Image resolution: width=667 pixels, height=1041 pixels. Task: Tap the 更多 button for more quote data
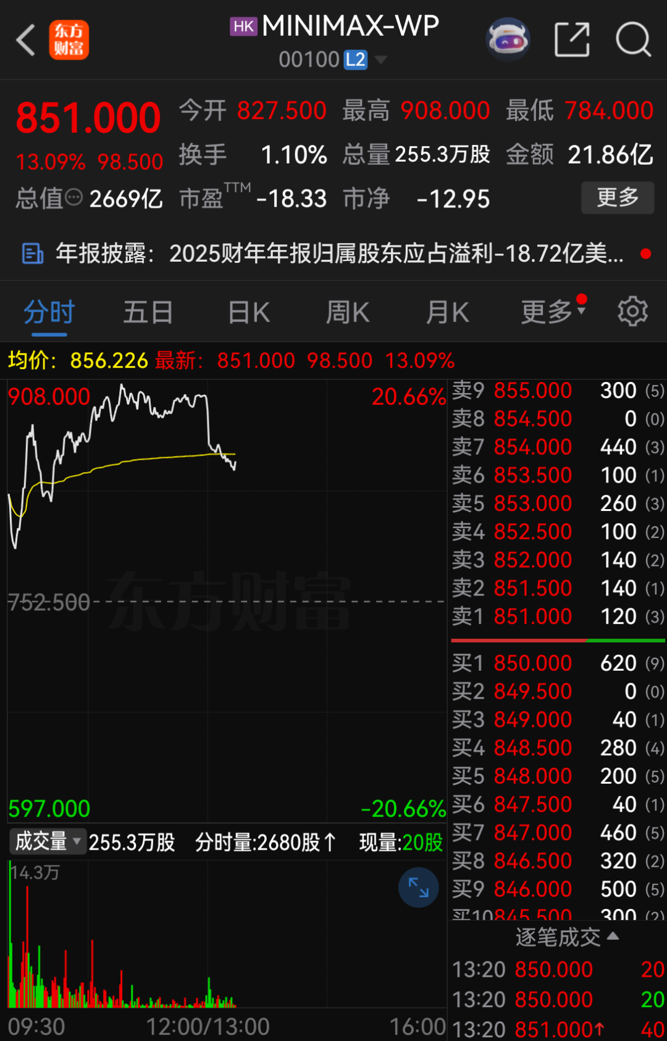(617, 198)
